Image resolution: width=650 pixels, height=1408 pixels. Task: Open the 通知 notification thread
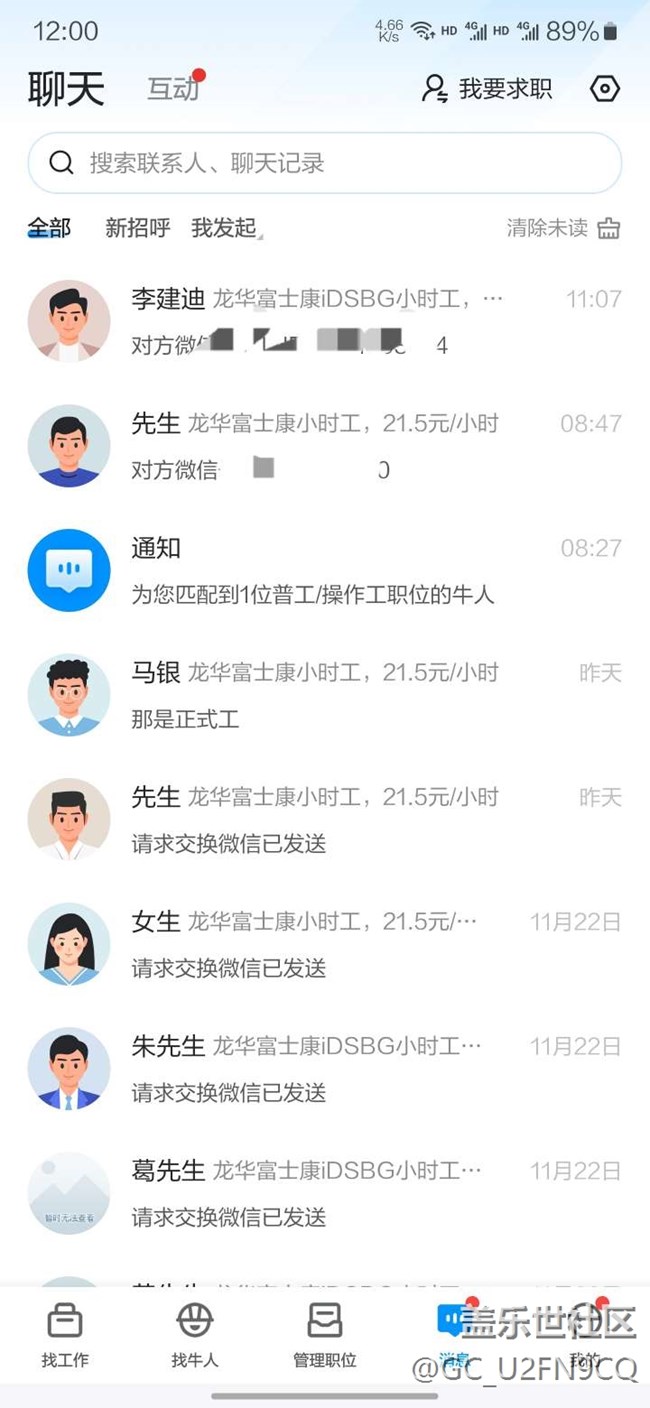point(325,570)
